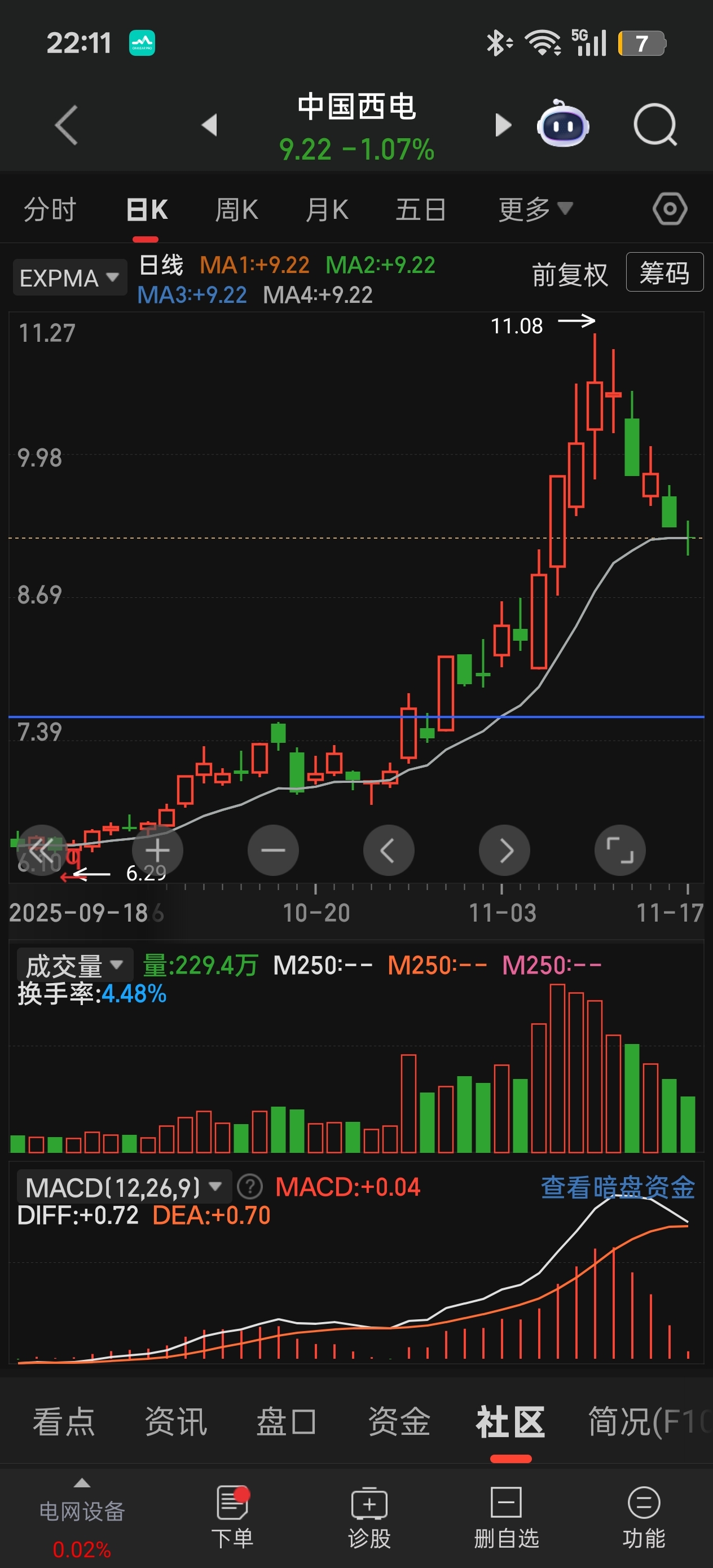The height and width of the screenshot is (1568, 713).
Task: Tap the 筹码 chip distribution button
Action: (x=664, y=272)
